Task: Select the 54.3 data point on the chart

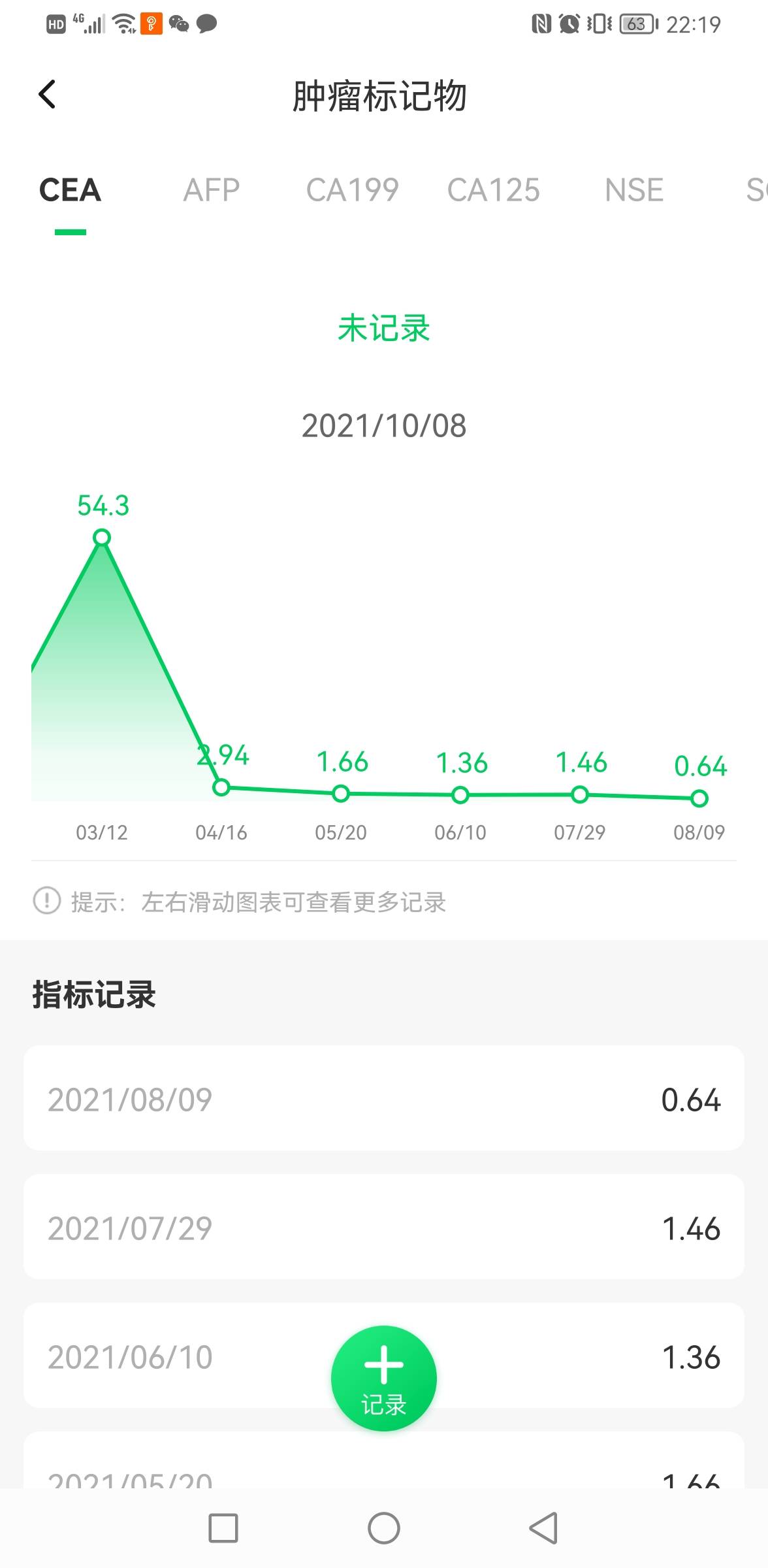Action: pos(102,537)
